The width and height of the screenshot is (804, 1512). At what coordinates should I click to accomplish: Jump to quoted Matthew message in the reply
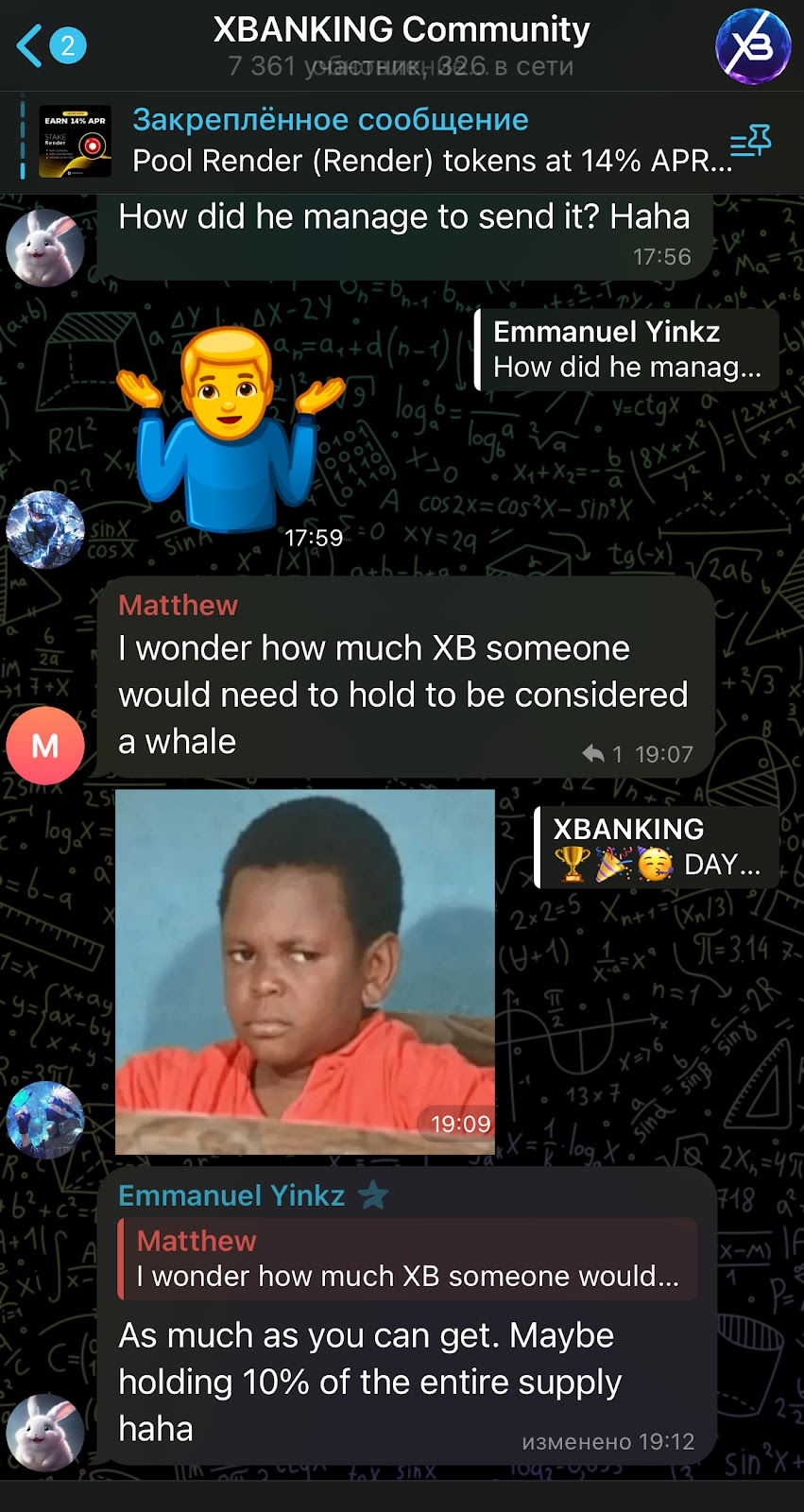pyautogui.click(x=406, y=1259)
